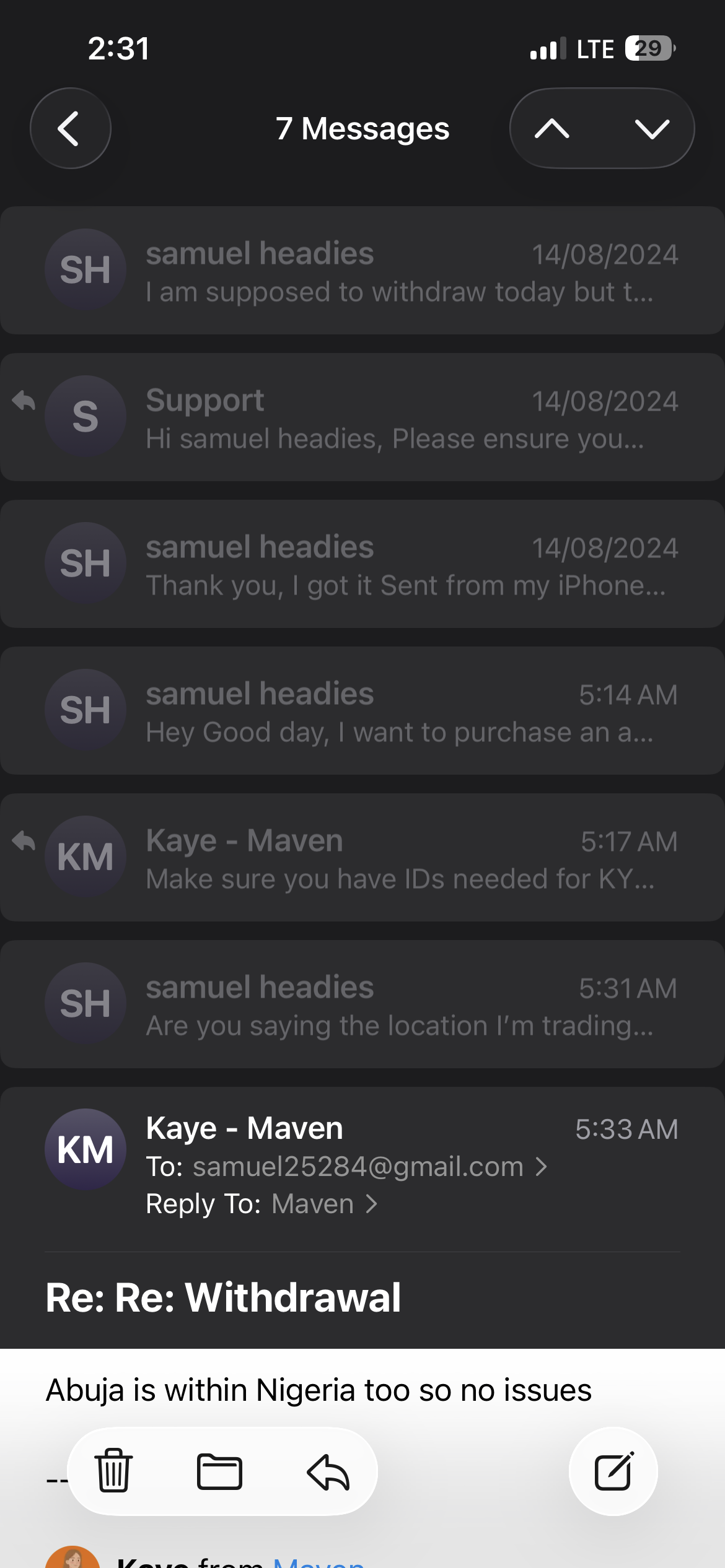
Task: Reply to Kaye's Withdrawal email
Action: (x=328, y=1471)
